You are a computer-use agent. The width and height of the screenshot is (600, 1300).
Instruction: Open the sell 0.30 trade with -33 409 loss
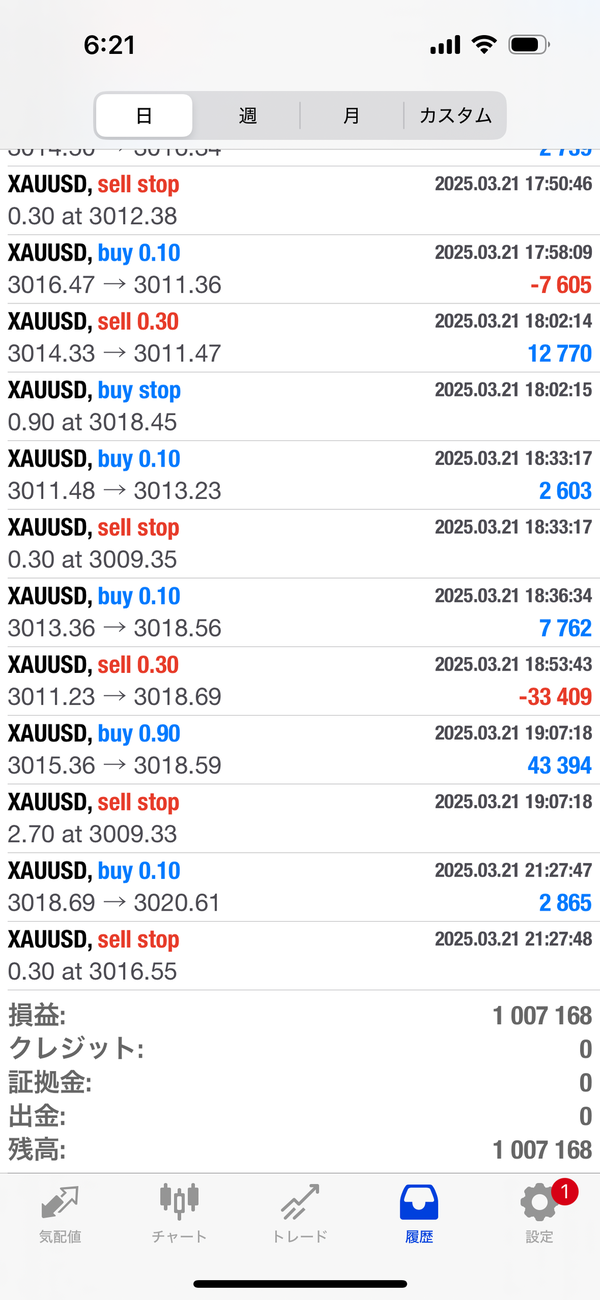[x=300, y=681]
